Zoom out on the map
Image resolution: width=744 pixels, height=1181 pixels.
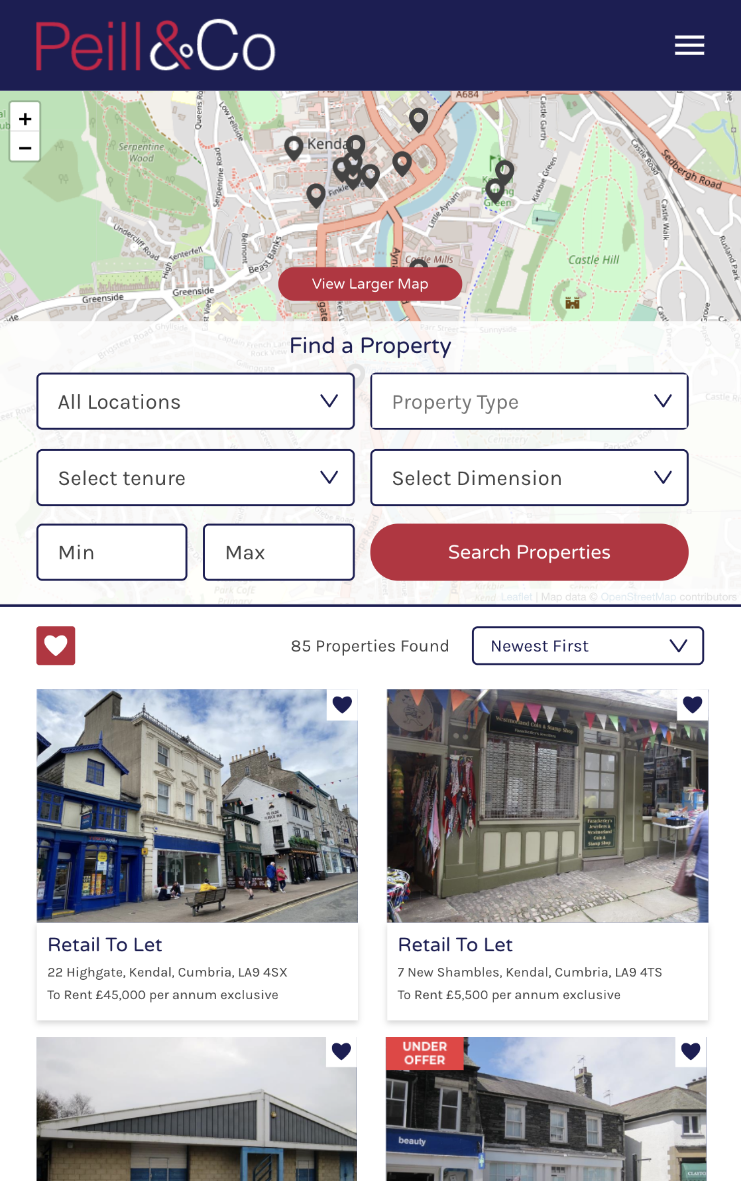coord(25,148)
